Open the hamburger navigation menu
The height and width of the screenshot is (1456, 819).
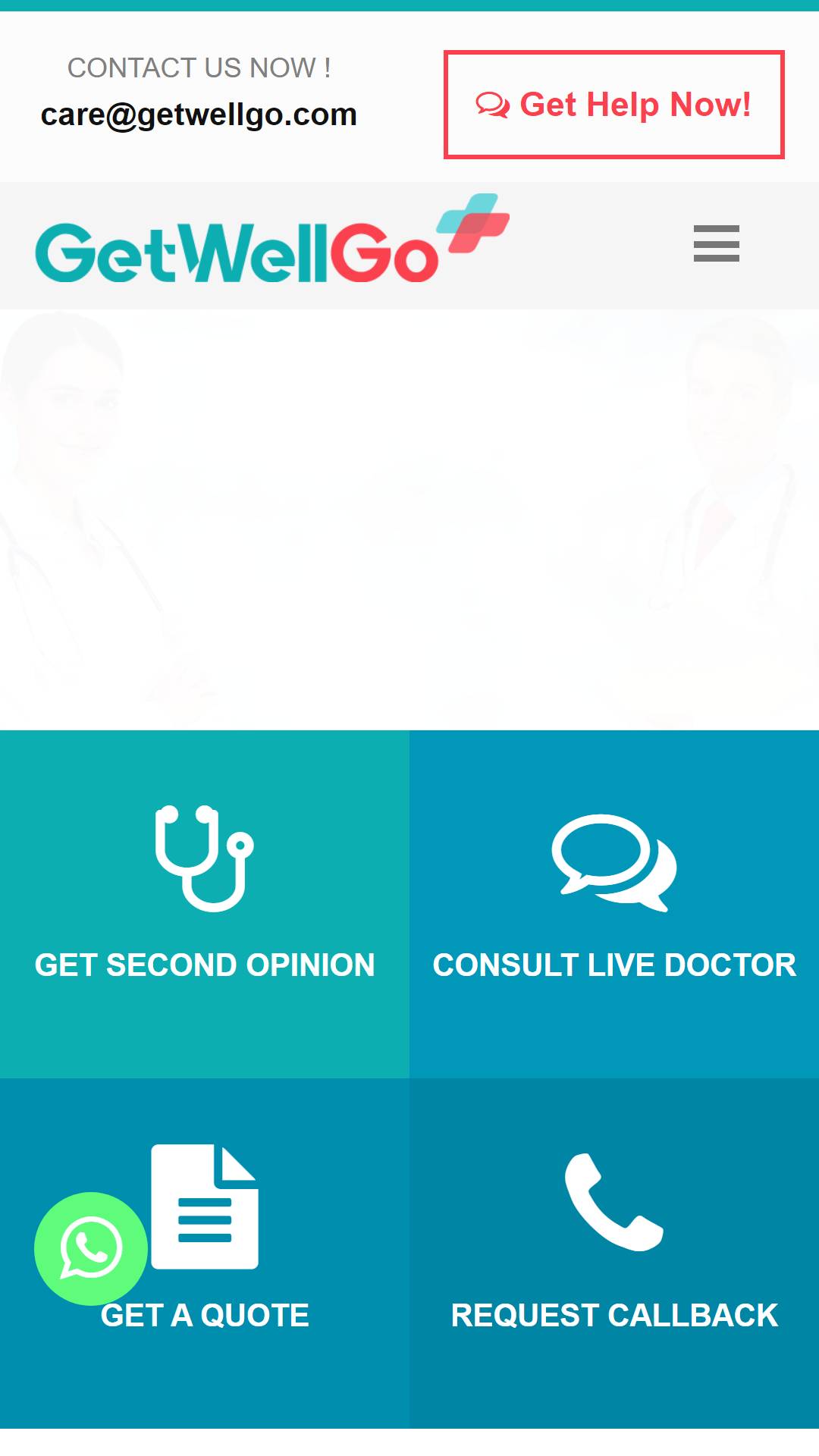pyautogui.click(x=716, y=243)
